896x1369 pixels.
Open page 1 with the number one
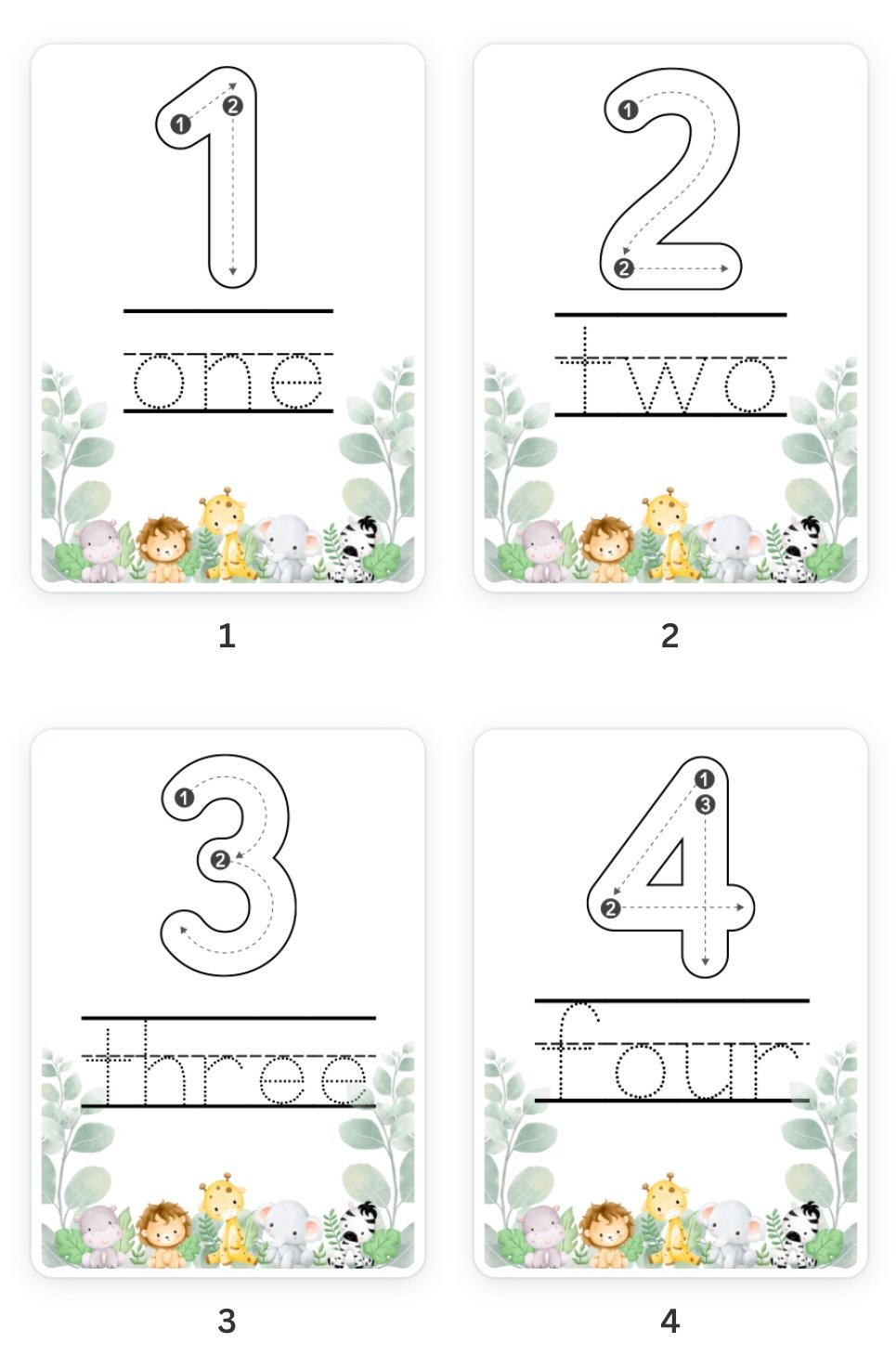[227, 318]
